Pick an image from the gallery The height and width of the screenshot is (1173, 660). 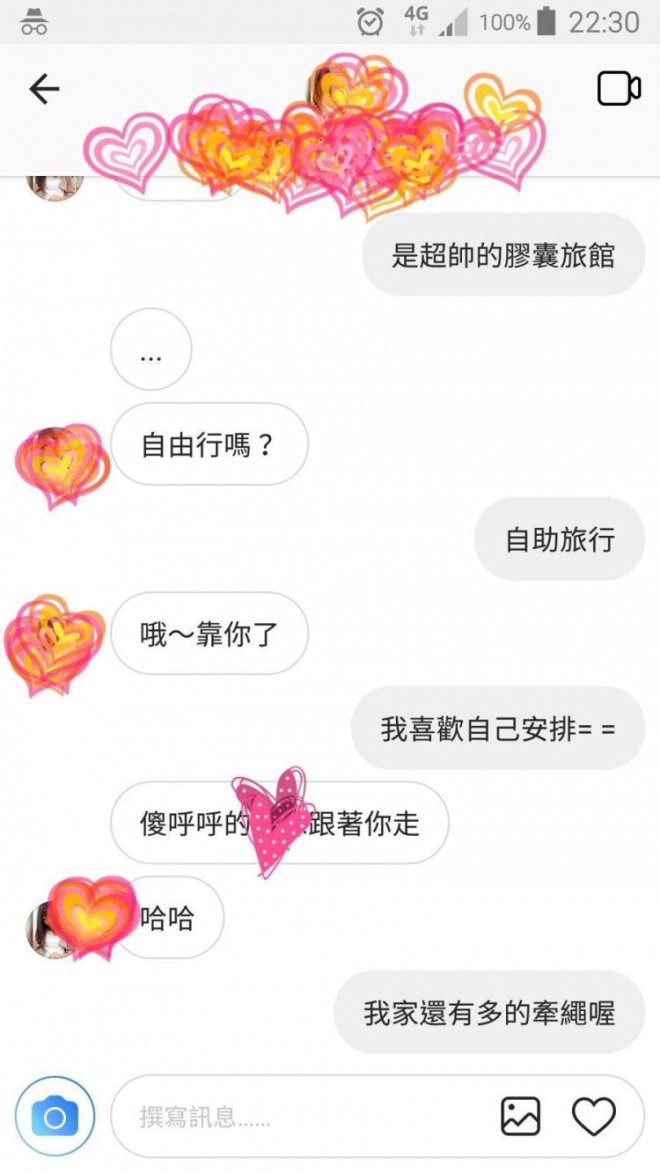[x=520, y=1116]
